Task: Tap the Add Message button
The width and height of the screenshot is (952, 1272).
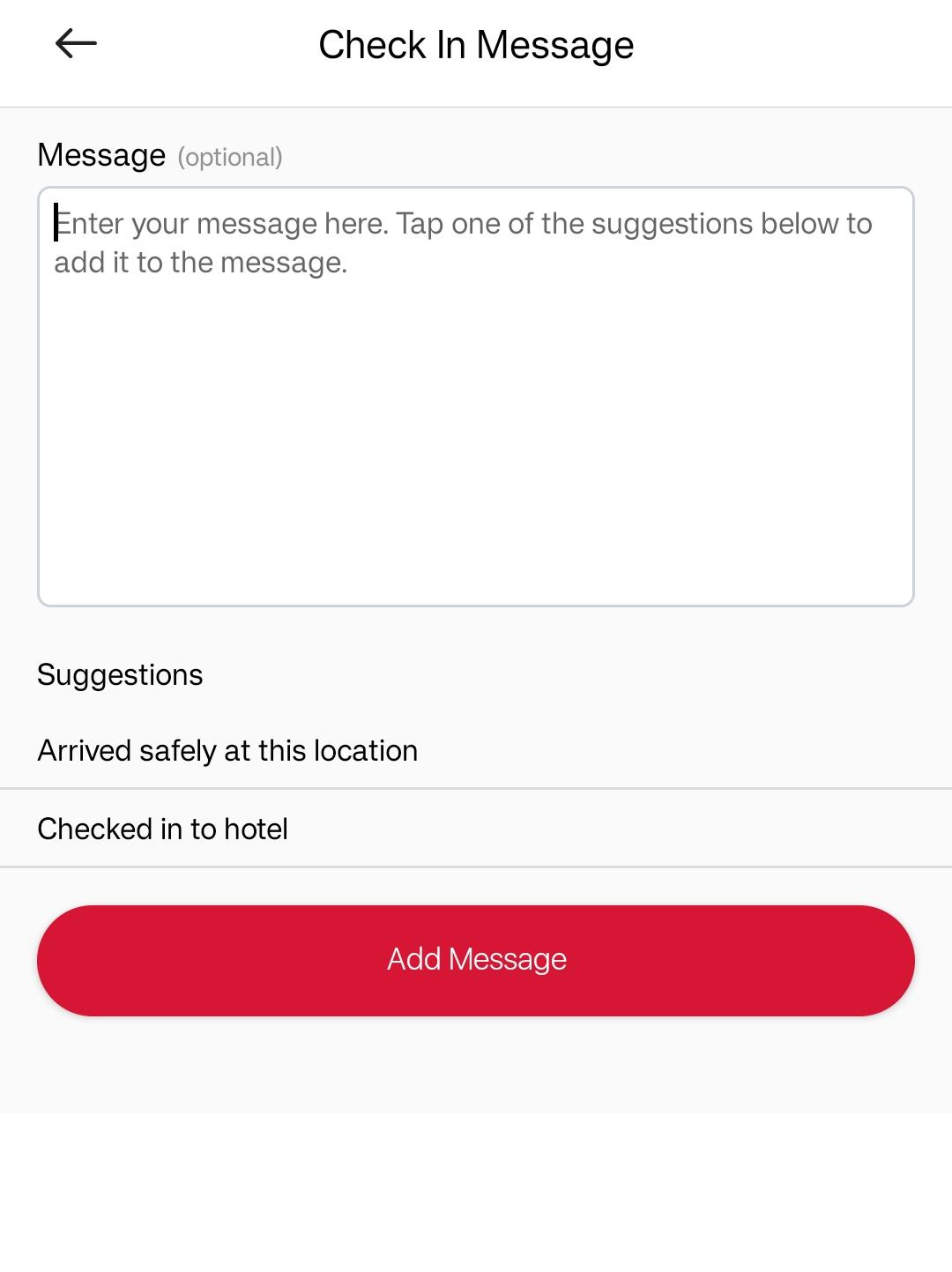Action: pos(476,960)
